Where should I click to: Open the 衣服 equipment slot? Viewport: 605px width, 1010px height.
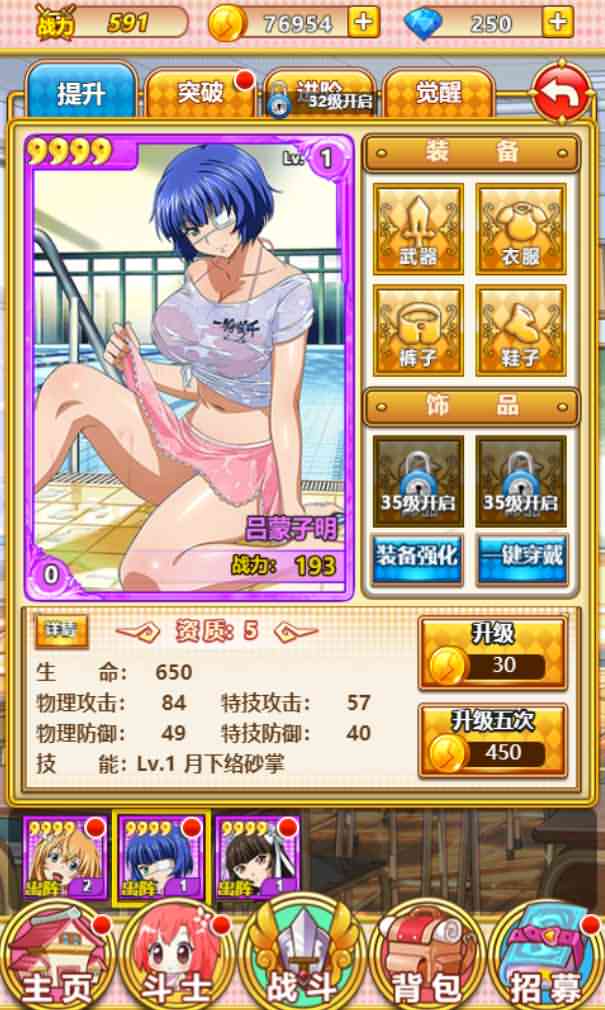(x=520, y=229)
